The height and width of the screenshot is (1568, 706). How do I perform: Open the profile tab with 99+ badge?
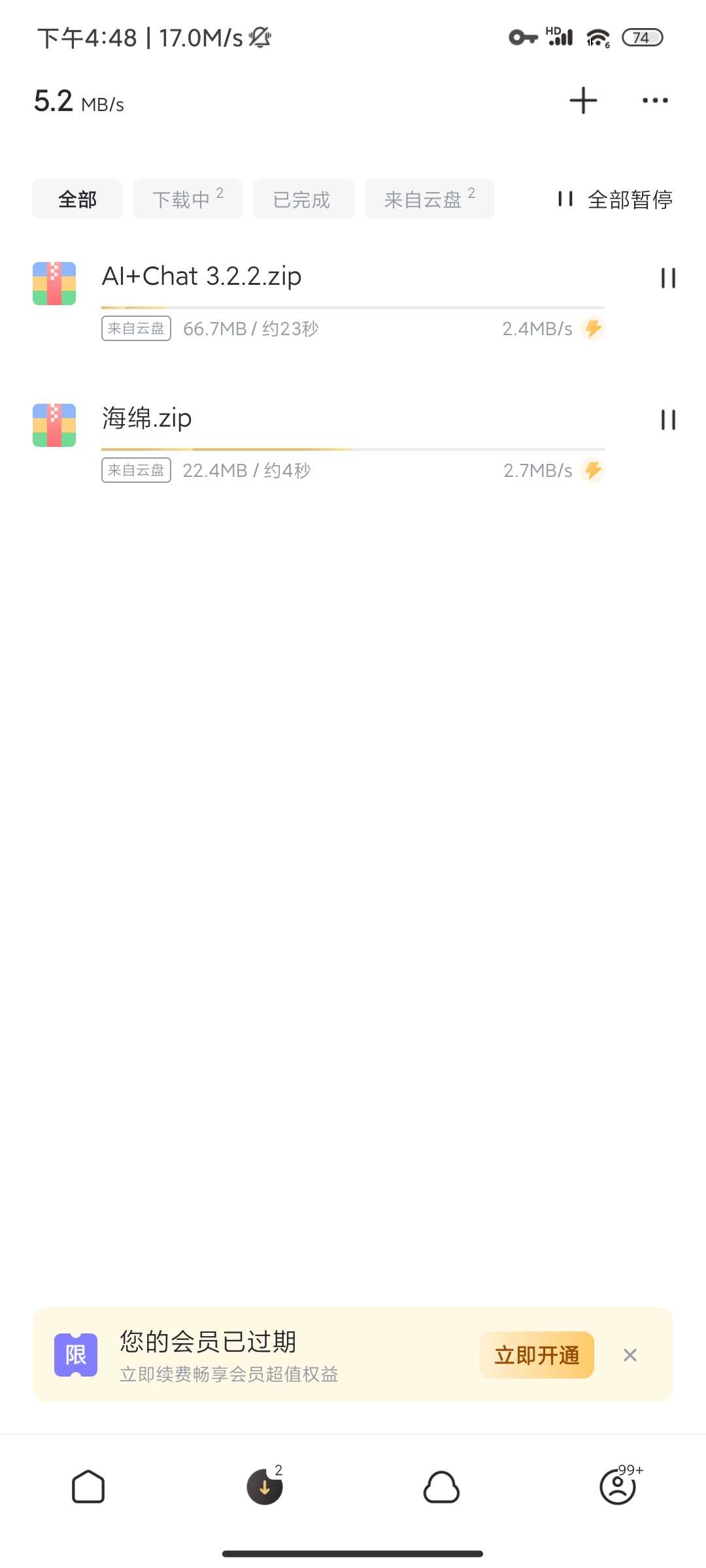[618, 1487]
